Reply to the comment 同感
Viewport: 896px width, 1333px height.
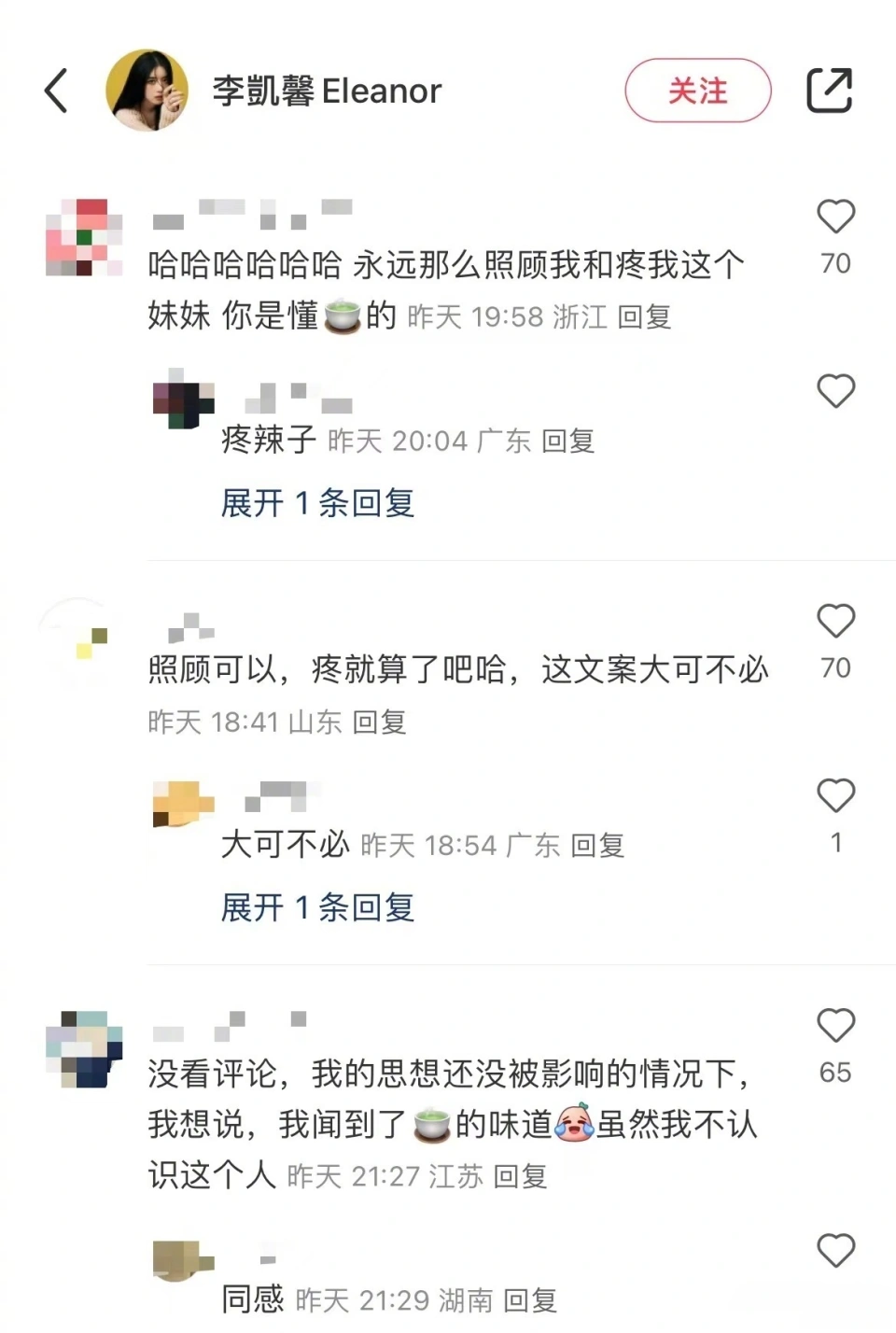(x=529, y=1300)
